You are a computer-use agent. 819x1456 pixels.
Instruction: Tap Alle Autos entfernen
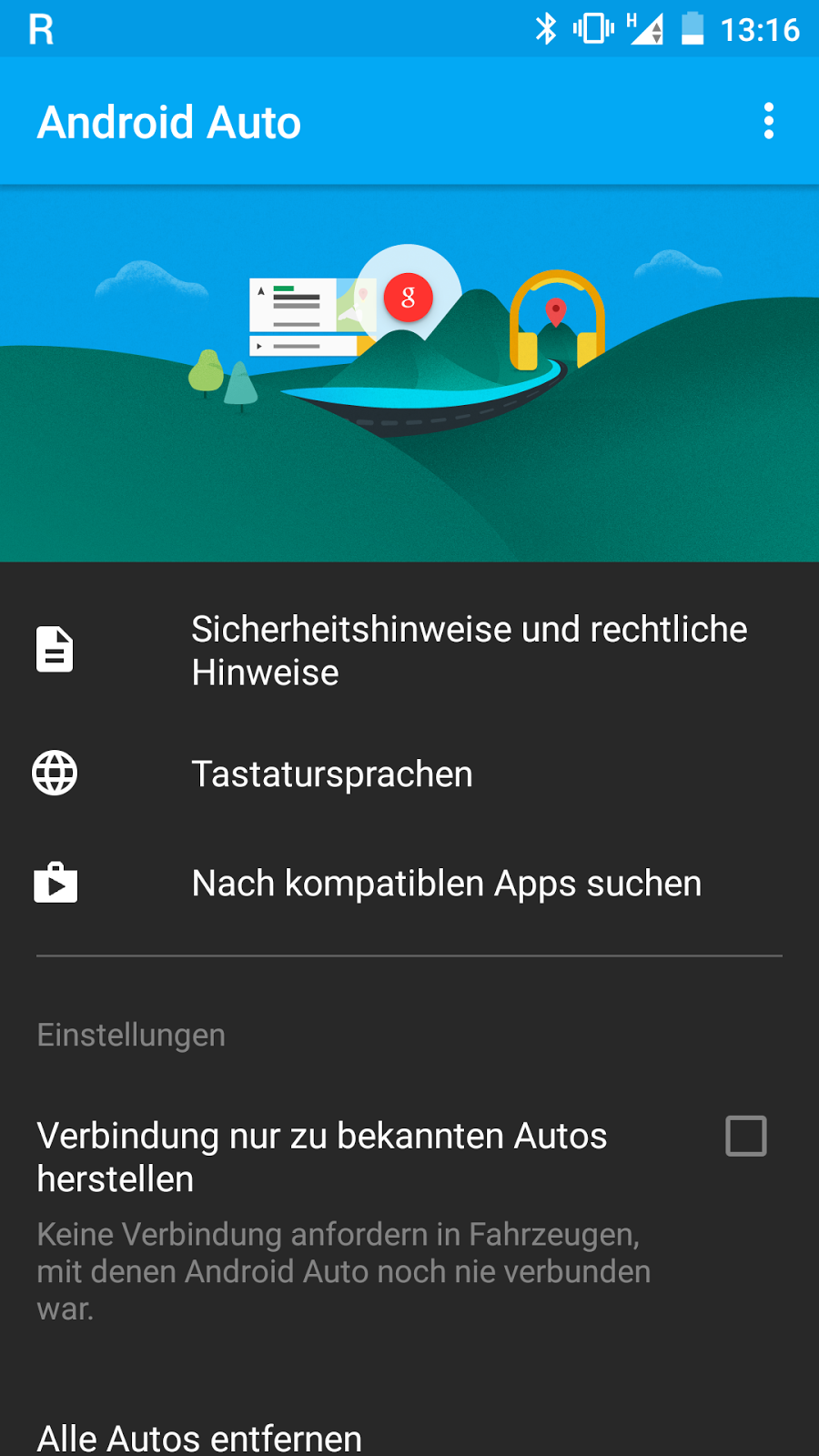[198, 1436]
